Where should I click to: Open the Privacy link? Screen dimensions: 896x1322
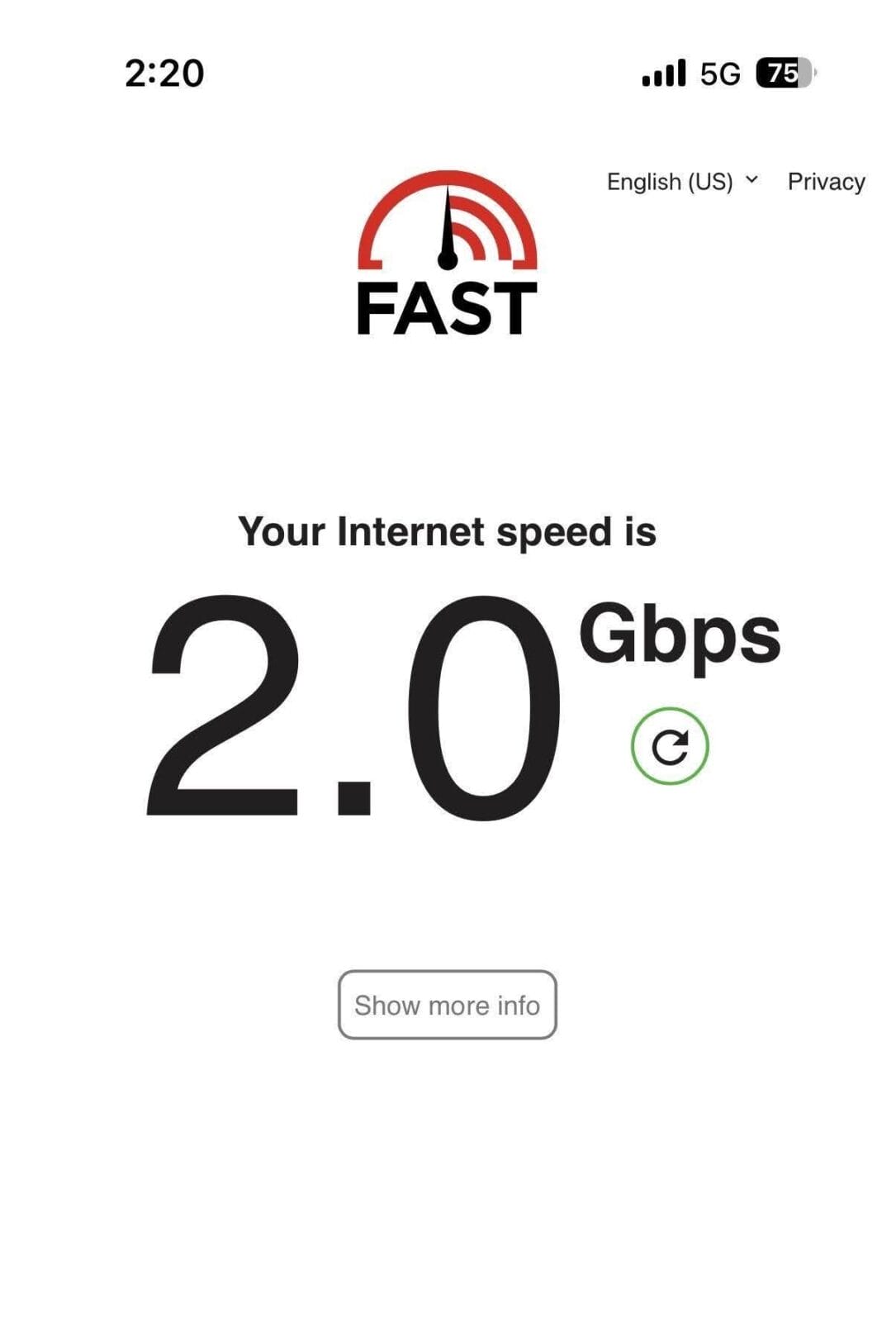826,181
